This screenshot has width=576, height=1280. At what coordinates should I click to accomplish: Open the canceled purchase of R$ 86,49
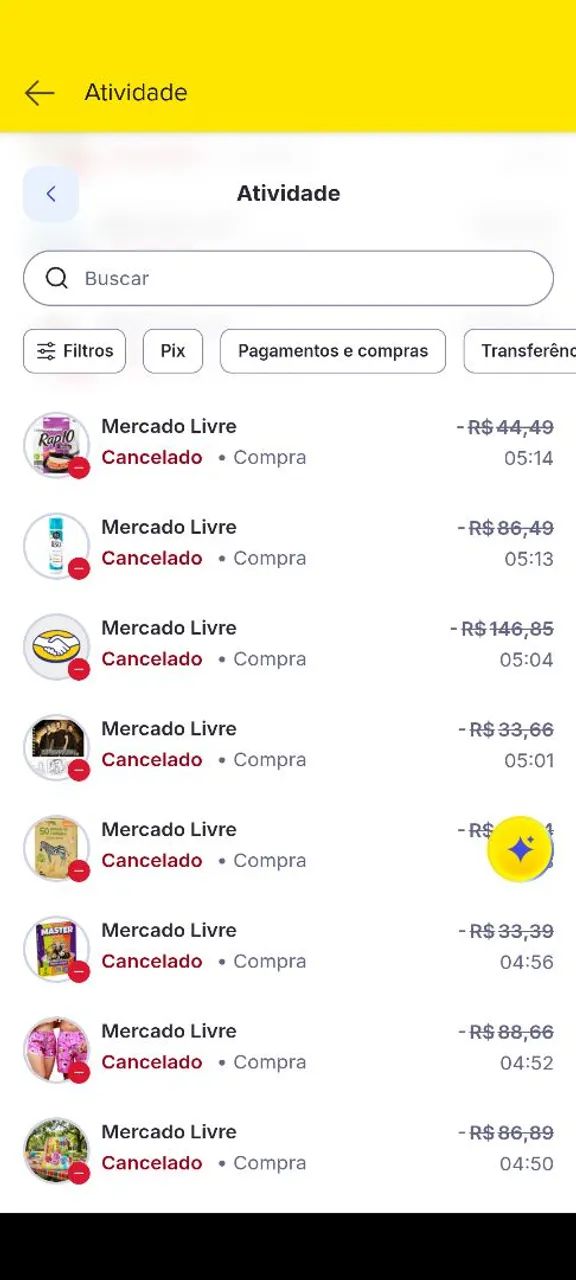pos(288,543)
